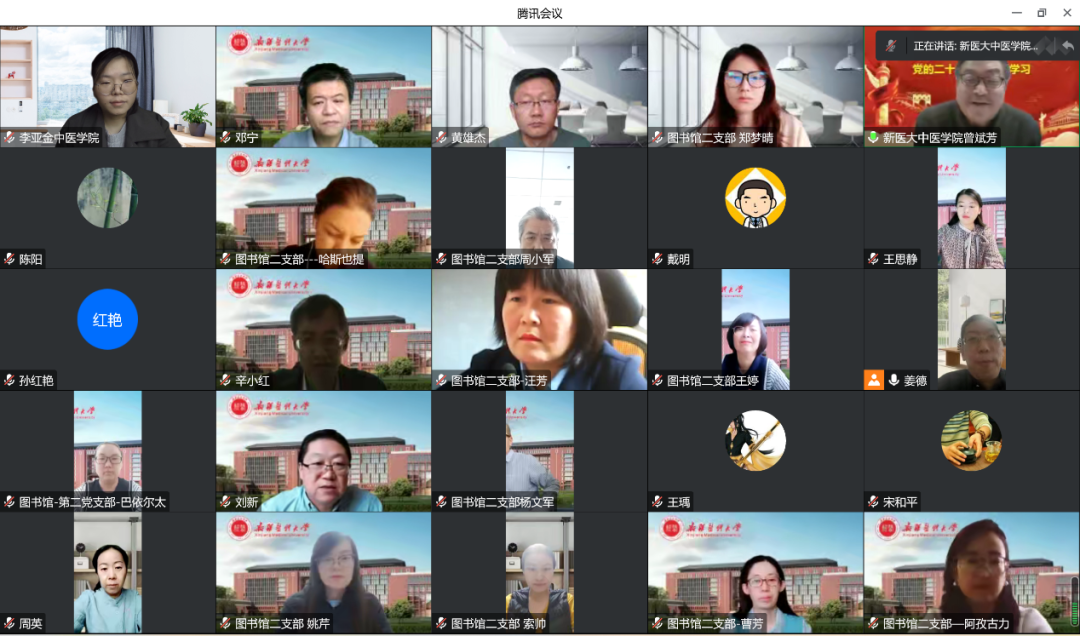Screen dimensions: 1080x636
Task: Restore down the meeting window
Action: [1041, 12]
